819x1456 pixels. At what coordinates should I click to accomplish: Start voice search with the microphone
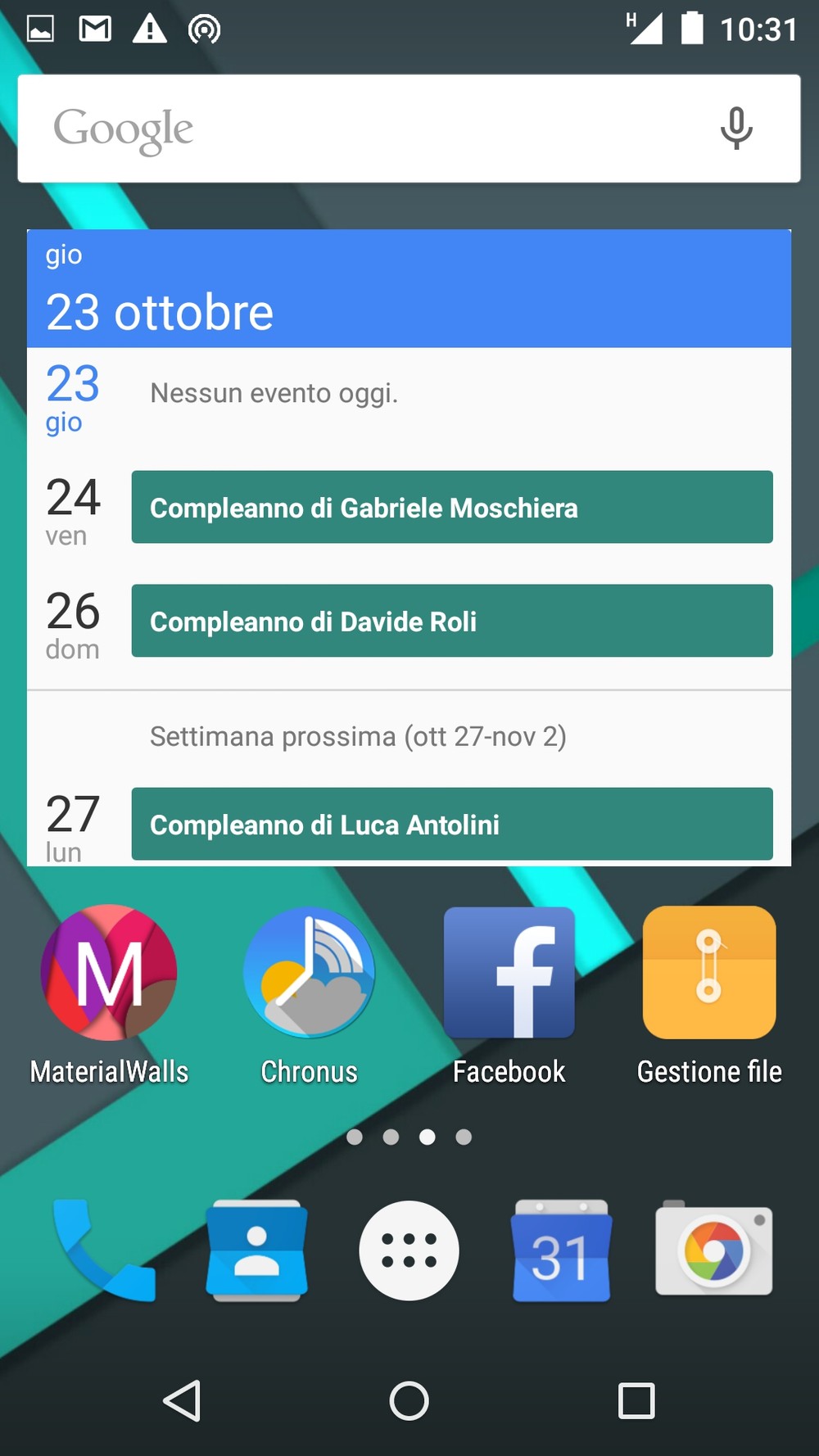(x=736, y=129)
